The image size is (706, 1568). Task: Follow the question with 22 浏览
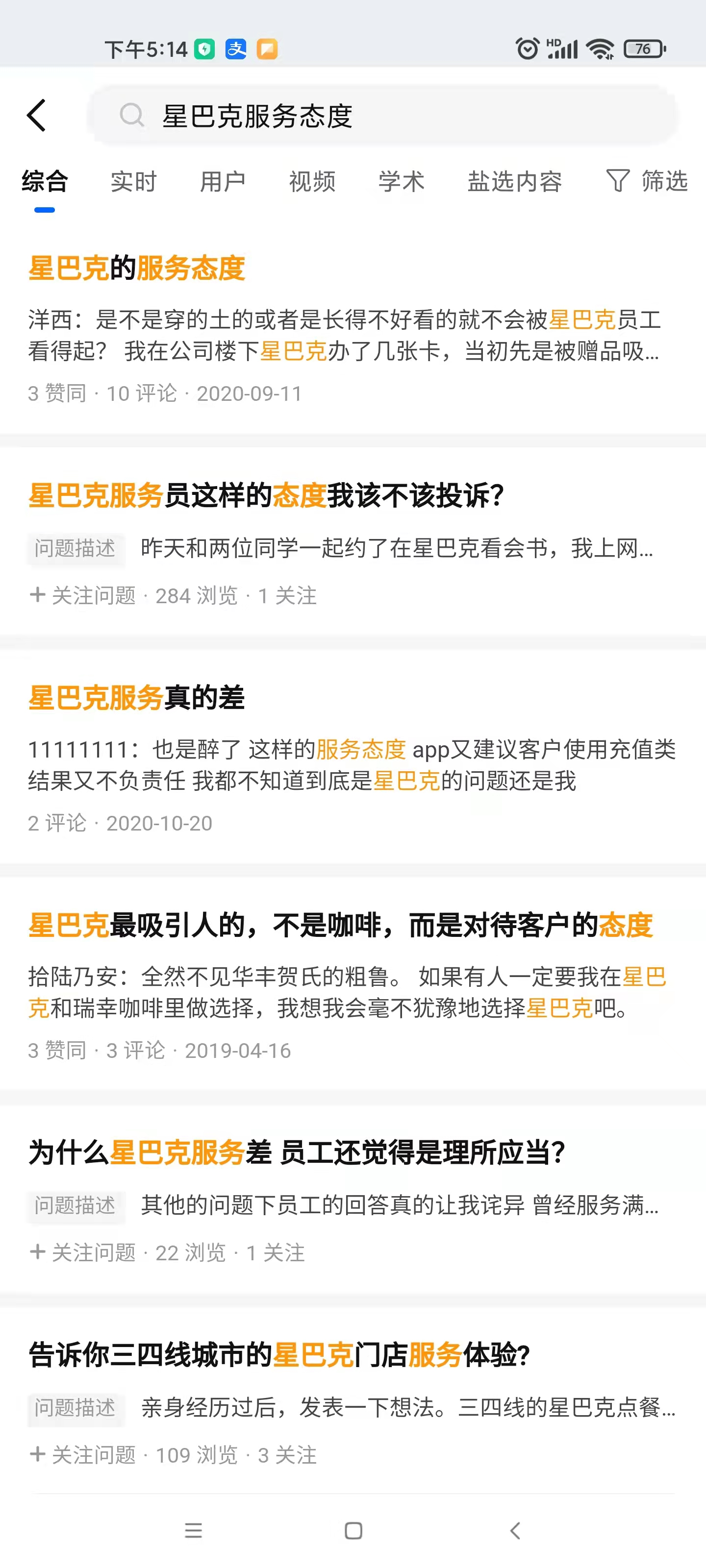coord(83,1253)
